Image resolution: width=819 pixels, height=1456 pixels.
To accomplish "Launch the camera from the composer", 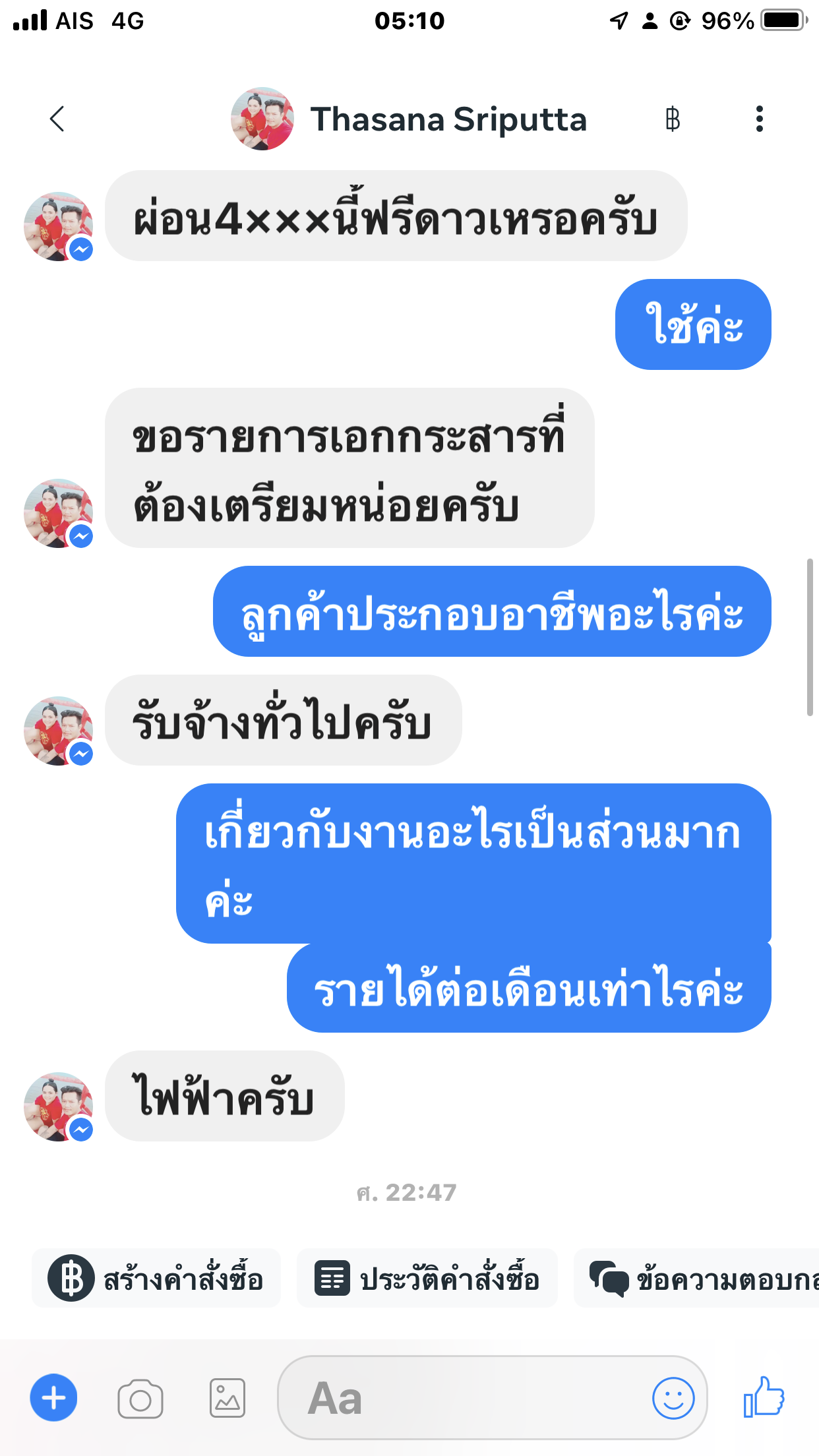I will (140, 1399).
